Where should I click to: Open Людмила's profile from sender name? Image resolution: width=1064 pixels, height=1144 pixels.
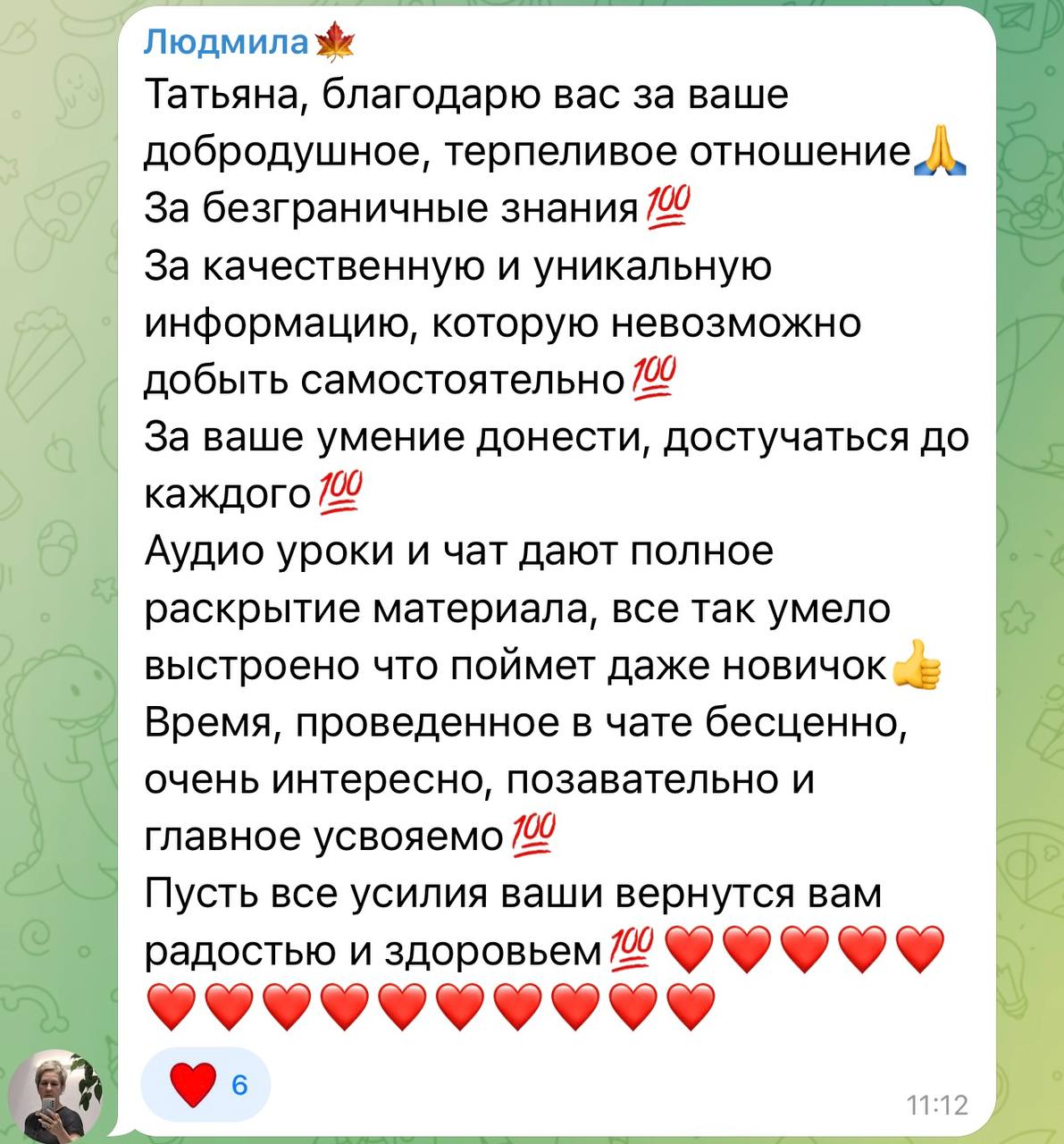(x=226, y=42)
